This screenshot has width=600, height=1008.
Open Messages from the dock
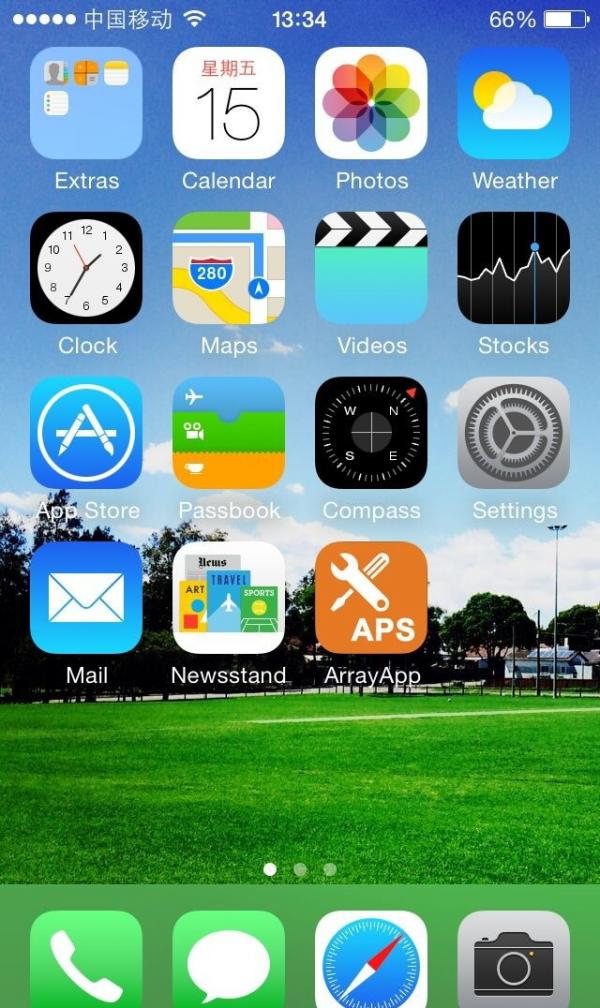[229, 962]
